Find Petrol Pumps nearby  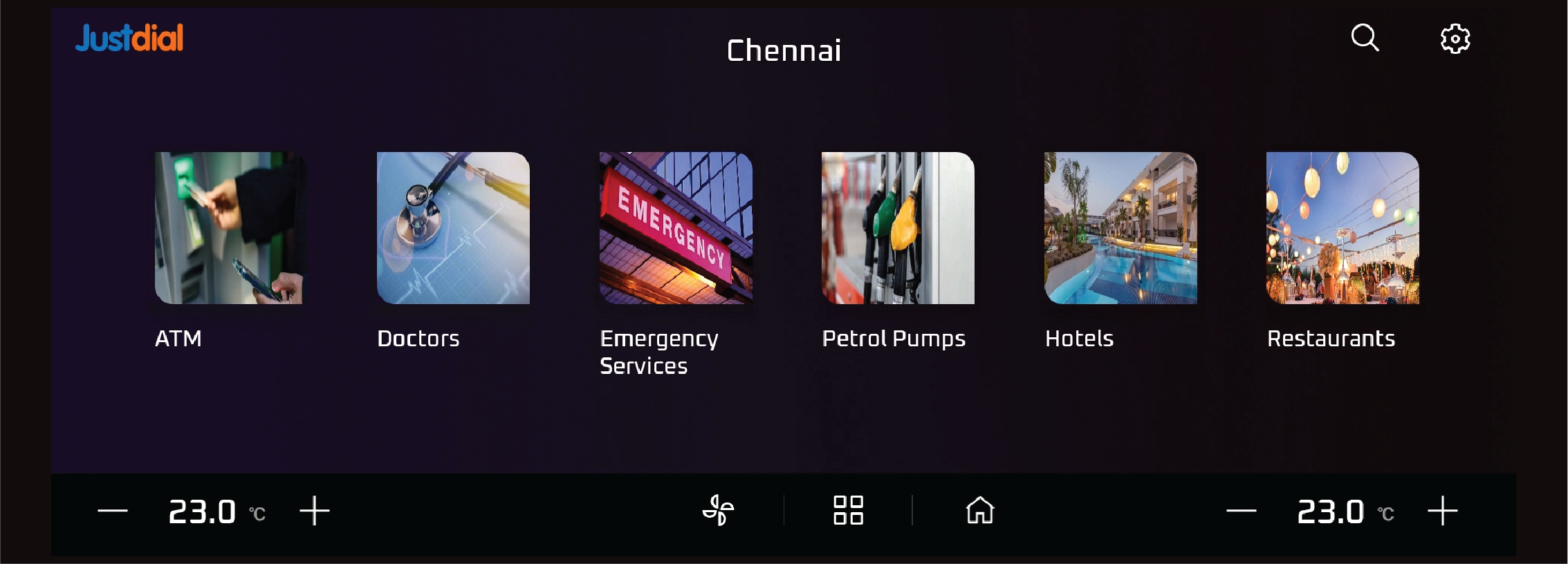pyautogui.click(x=898, y=228)
